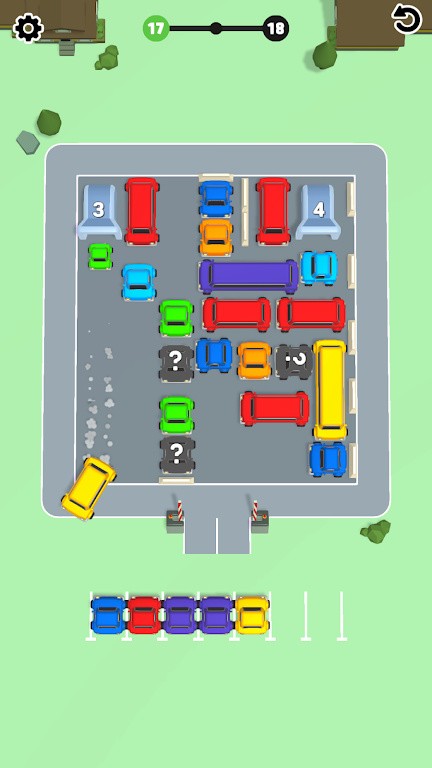Open the settings gear
Viewport: 432px width, 768px height.
point(28,27)
